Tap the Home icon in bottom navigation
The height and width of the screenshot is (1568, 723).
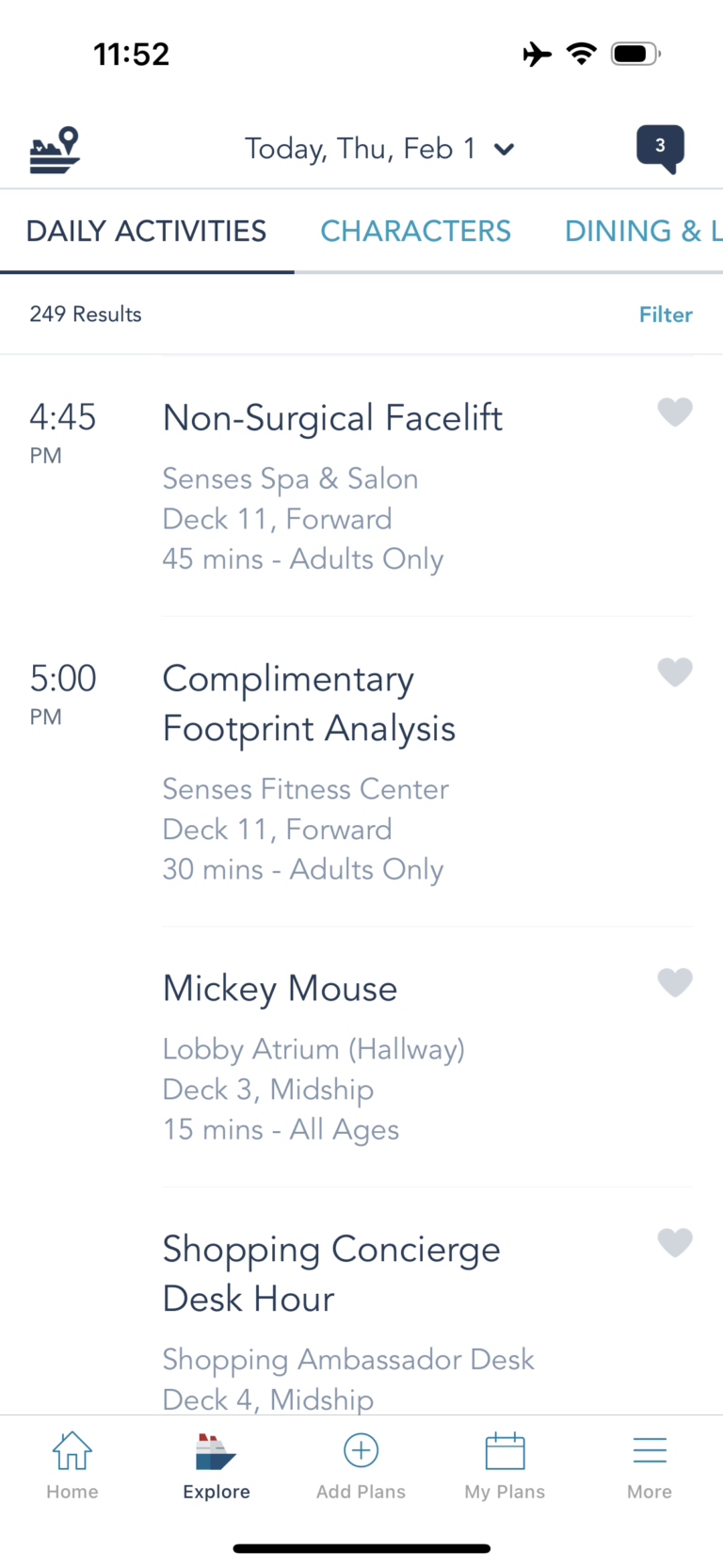coord(72,1463)
